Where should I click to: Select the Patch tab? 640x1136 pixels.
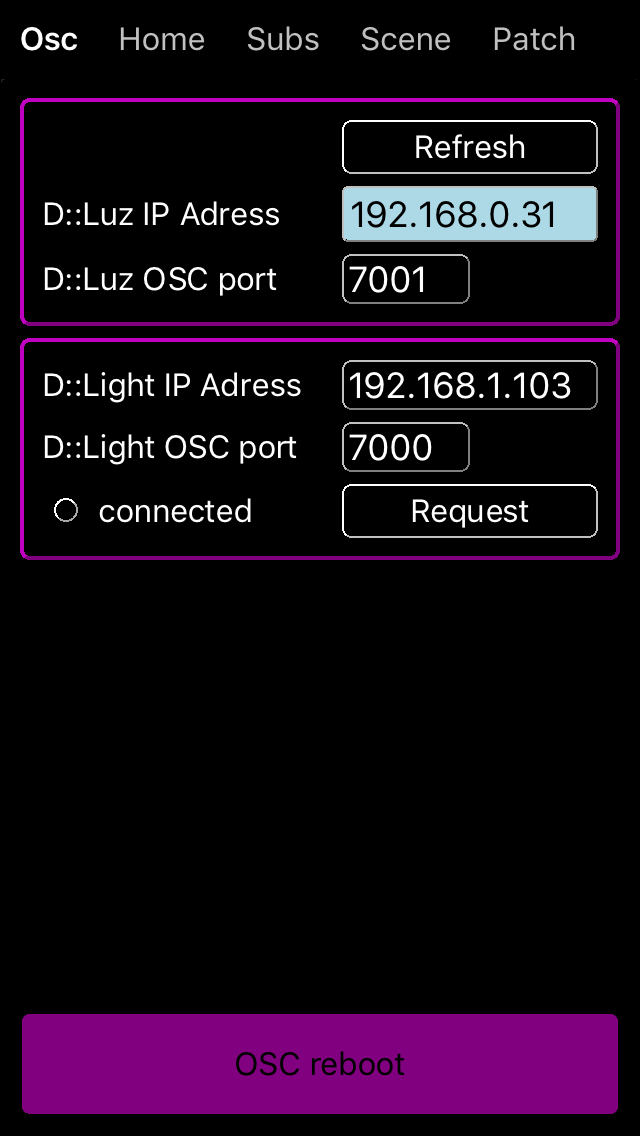click(x=534, y=40)
